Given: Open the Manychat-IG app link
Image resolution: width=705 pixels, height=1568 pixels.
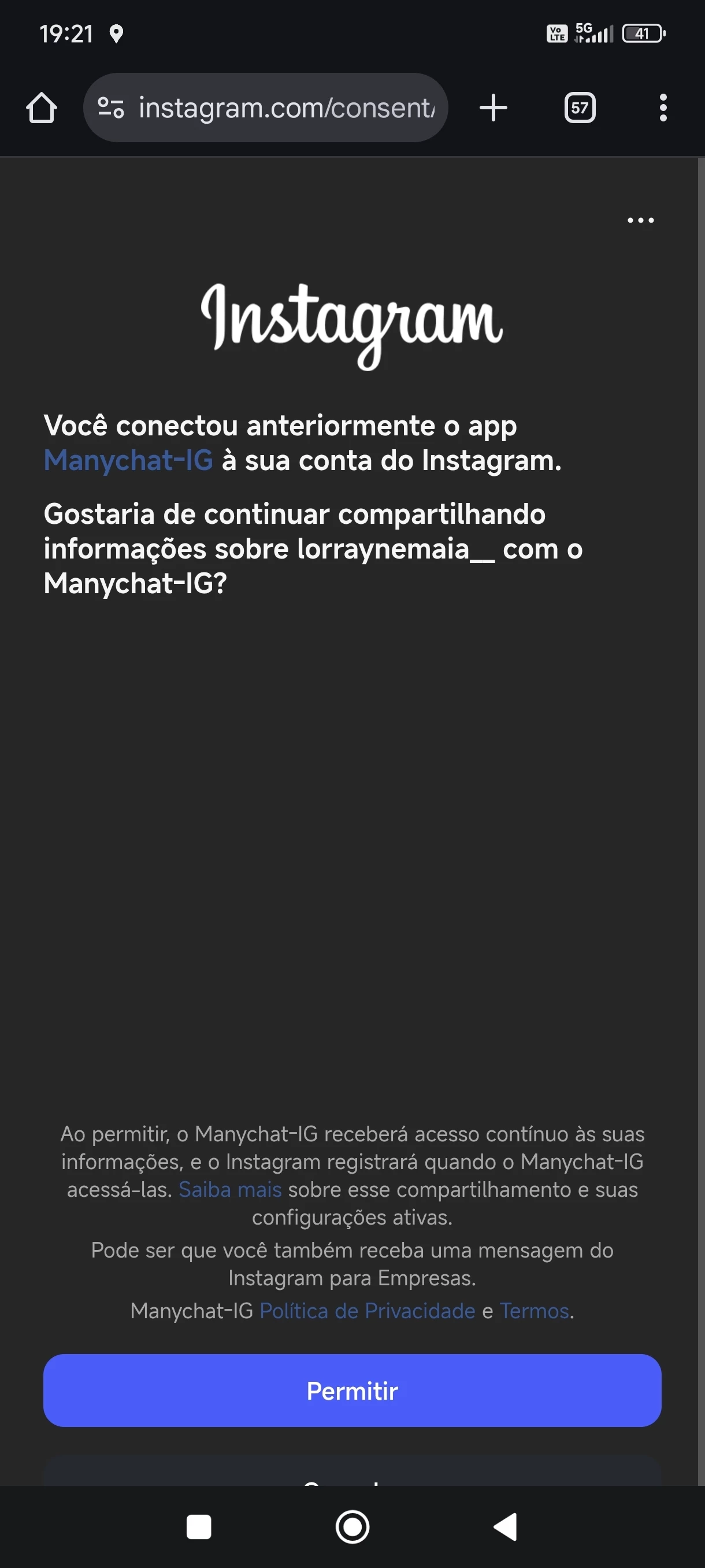Looking at the screenshot, I should pyautogui.click(x=128, y=460).
